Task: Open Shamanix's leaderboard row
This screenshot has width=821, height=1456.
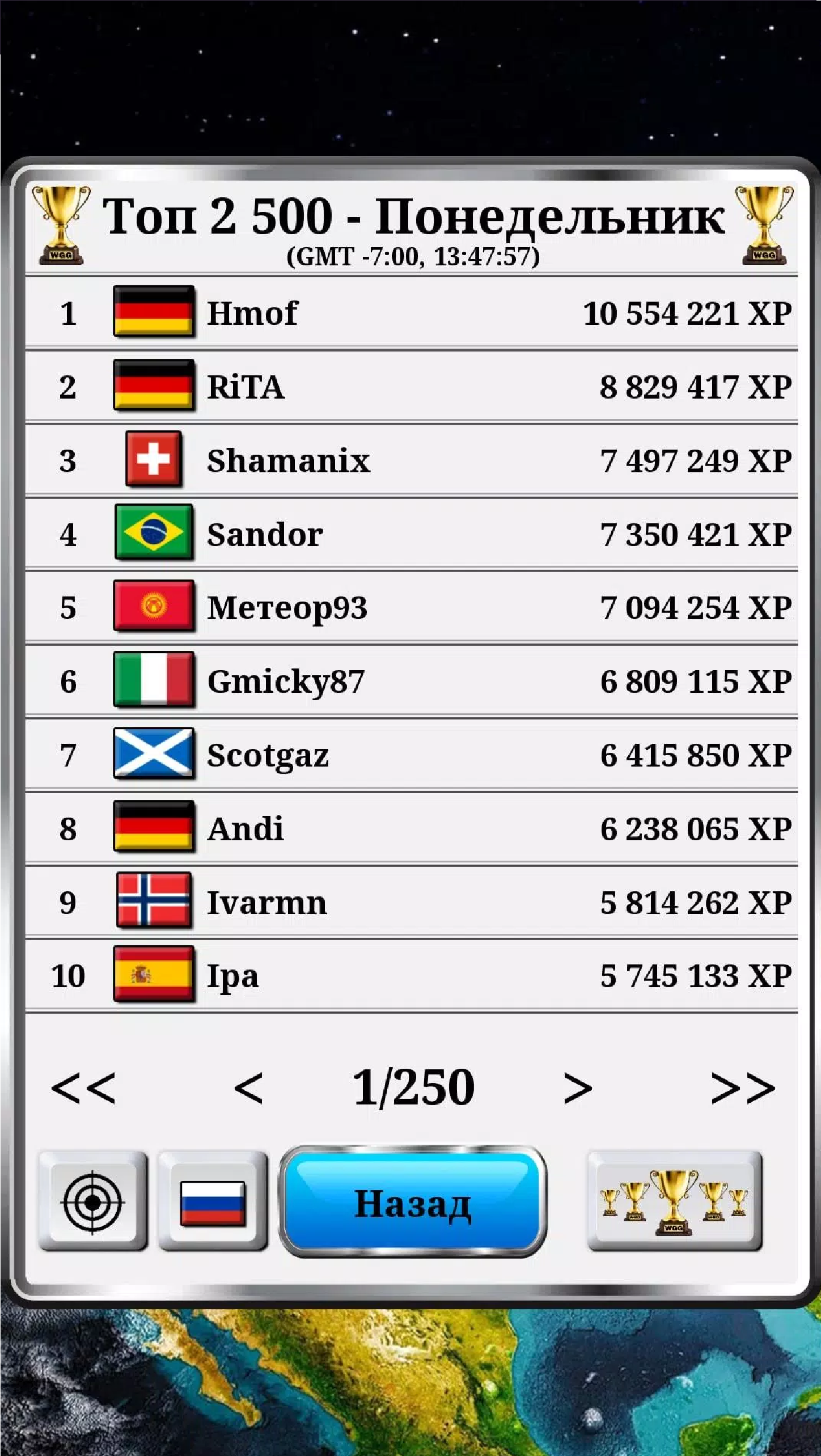Action: coord(411,460)
